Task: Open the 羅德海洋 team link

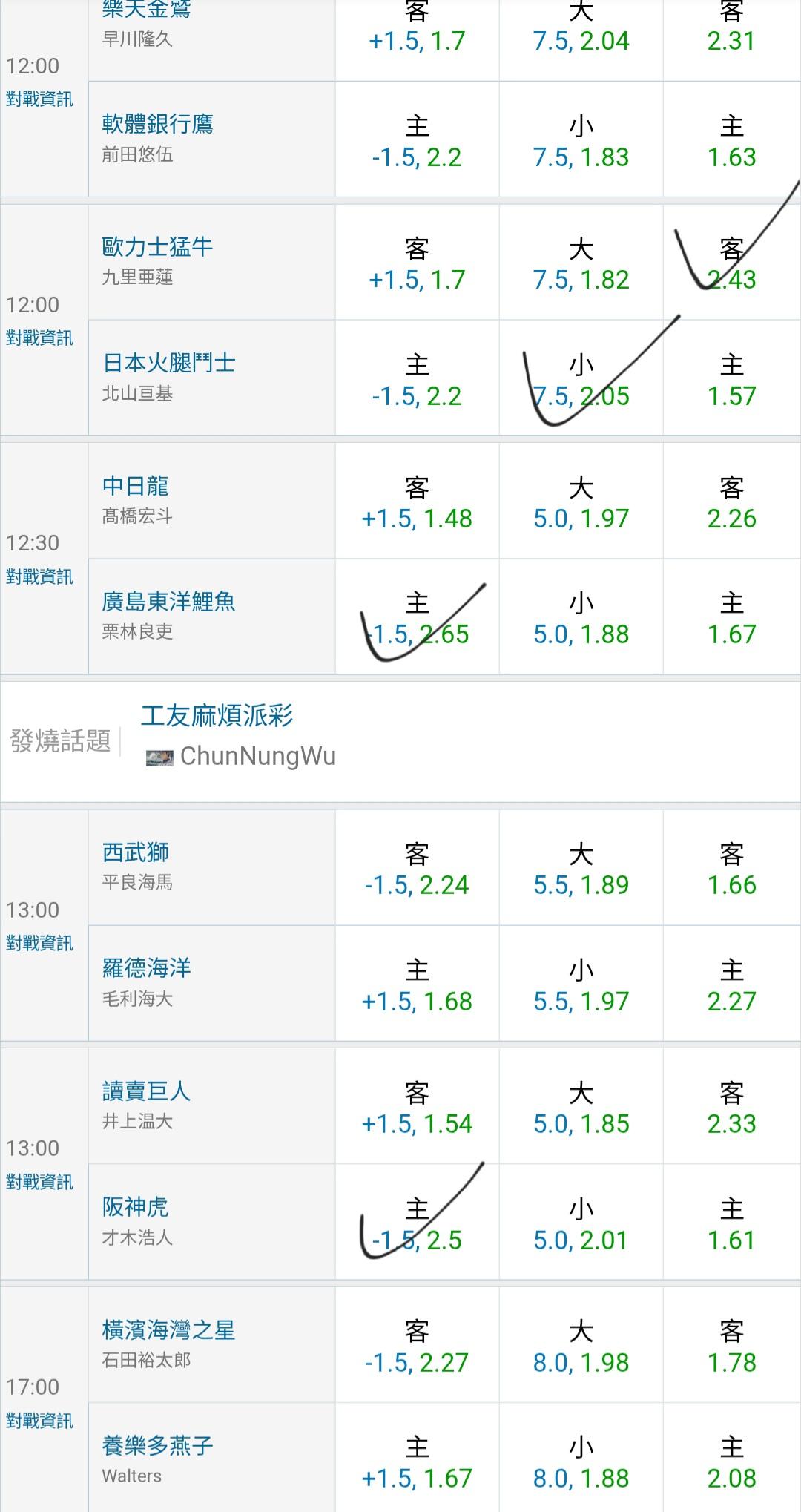Action: coord(146,968)
